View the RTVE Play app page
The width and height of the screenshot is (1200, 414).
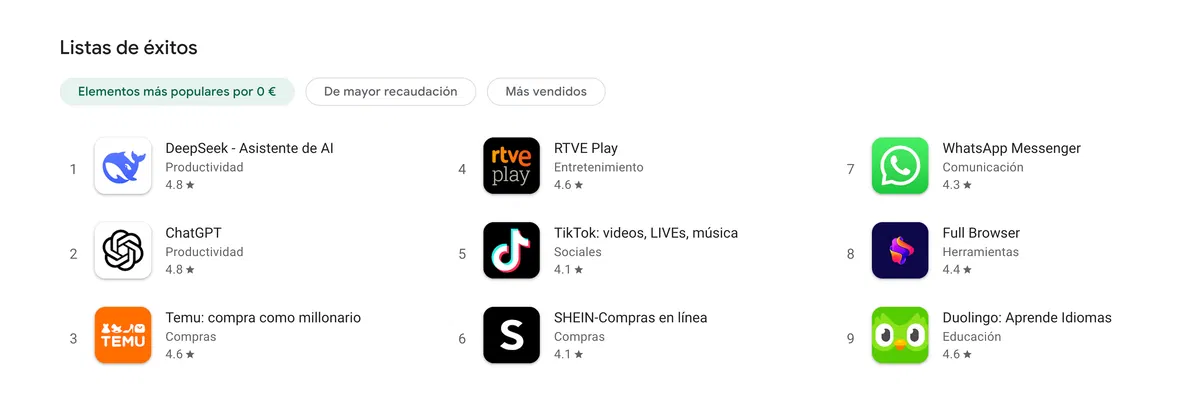pyautogui.click(x=586, y=148)
